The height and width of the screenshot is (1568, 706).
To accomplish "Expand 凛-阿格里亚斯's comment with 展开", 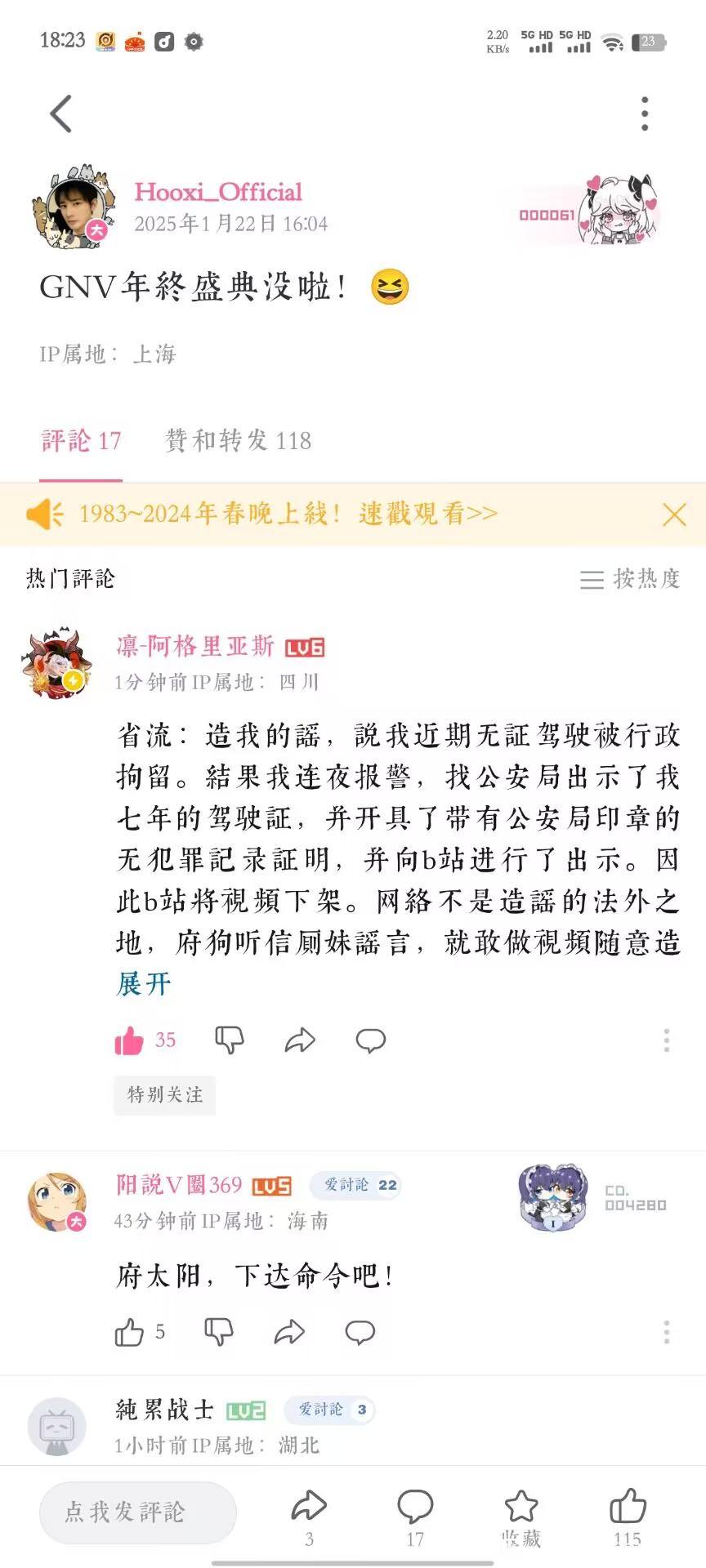I will (144, 984).
